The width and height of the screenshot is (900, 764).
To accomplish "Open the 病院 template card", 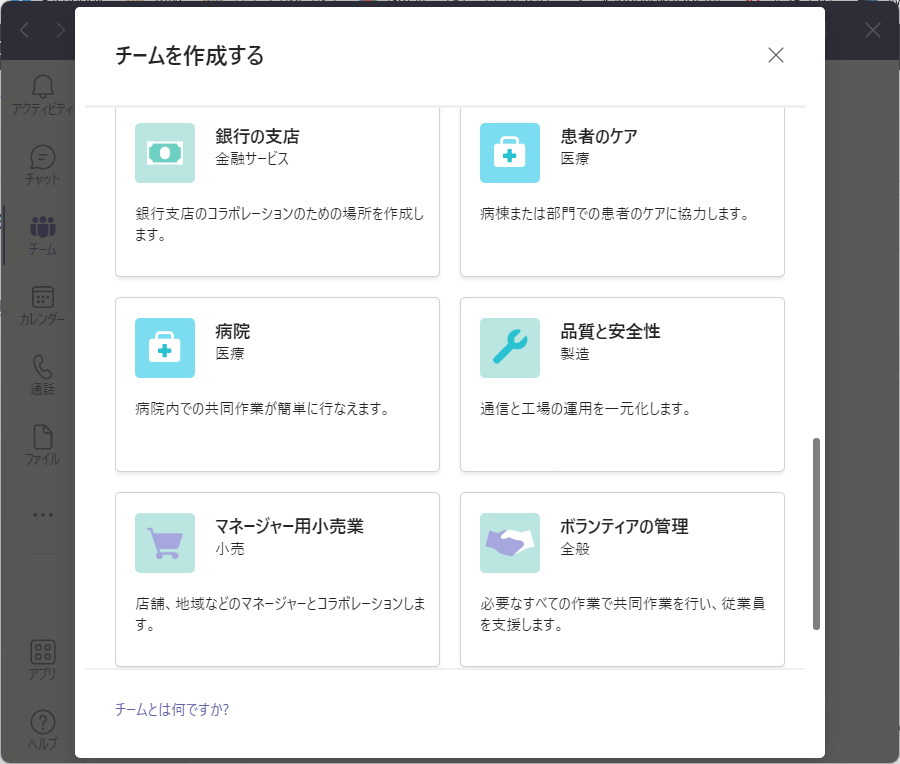I will click(277, 384).
